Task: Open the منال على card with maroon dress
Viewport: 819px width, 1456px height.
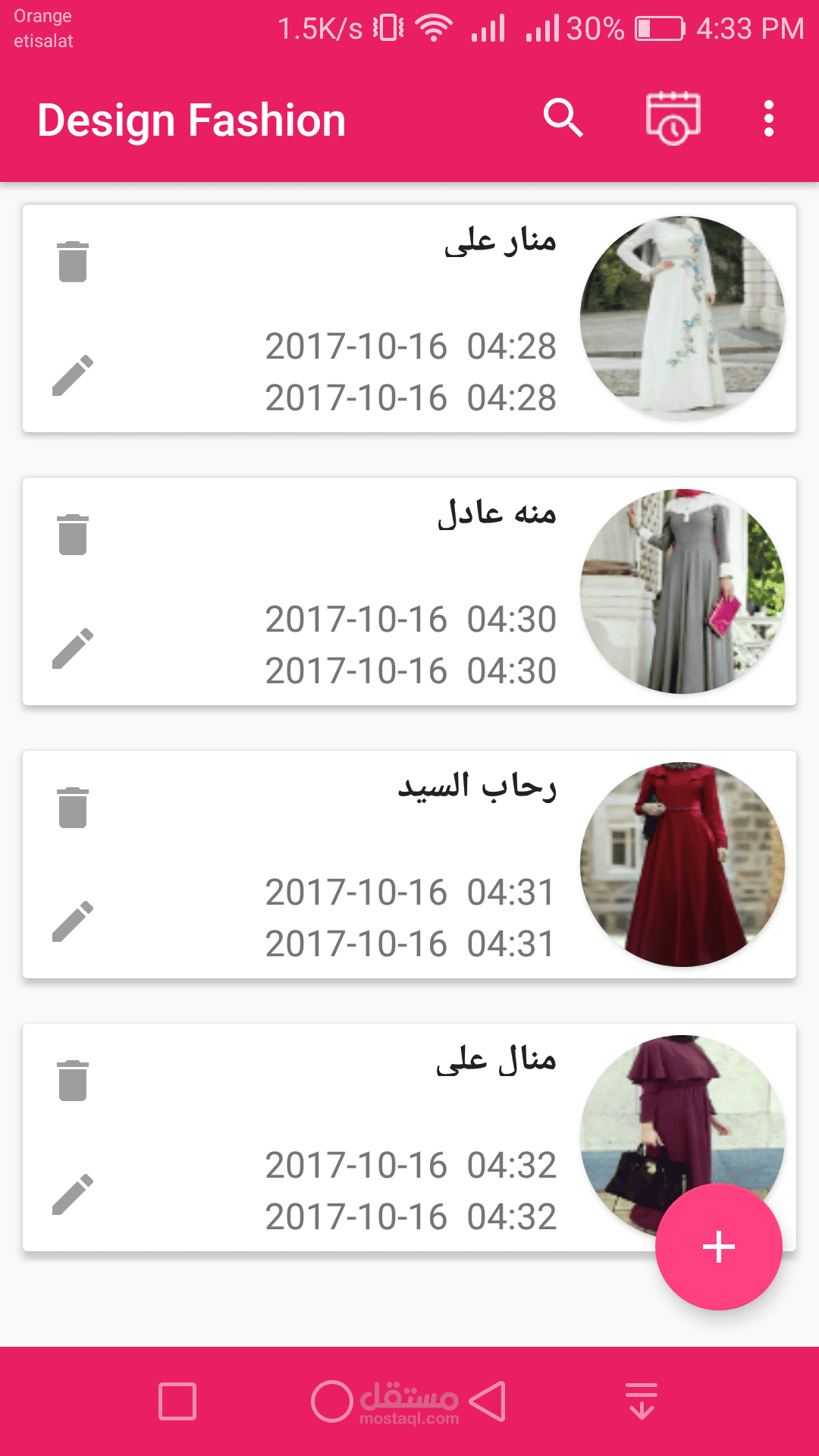Action: pyautogui.click(x=409, y=1137)
